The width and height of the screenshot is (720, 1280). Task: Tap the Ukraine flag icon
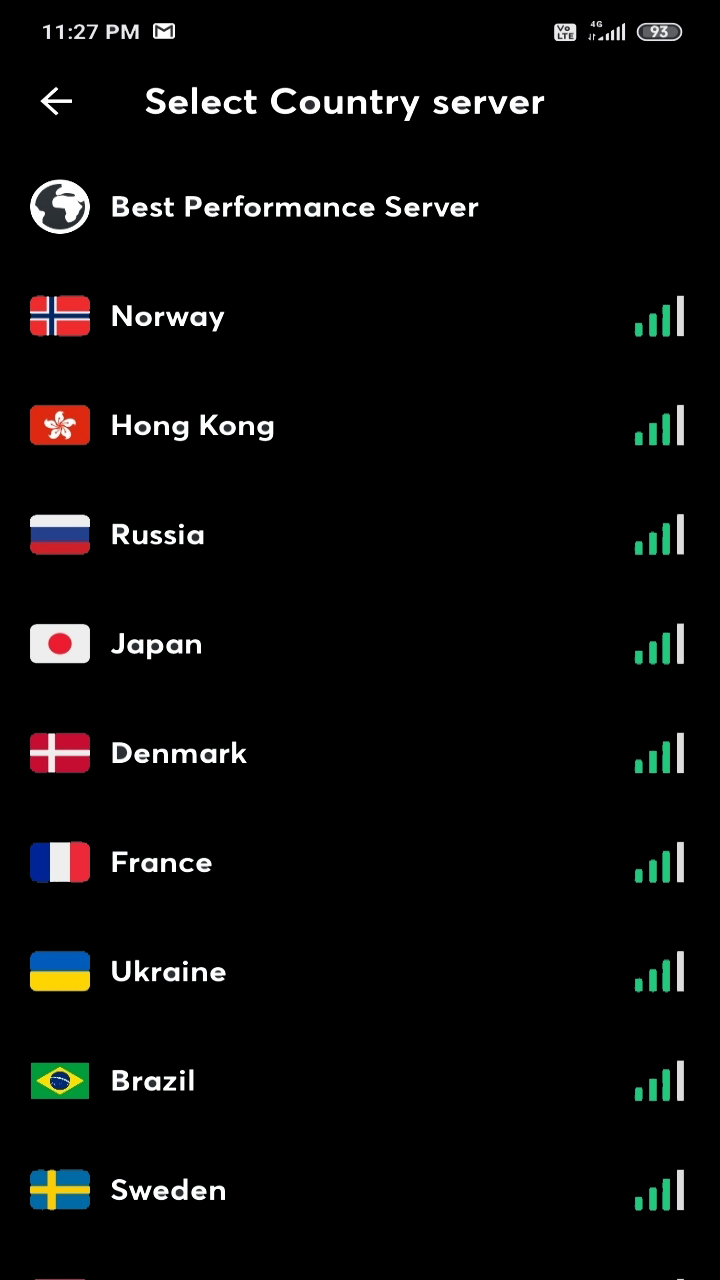point(59,971)
